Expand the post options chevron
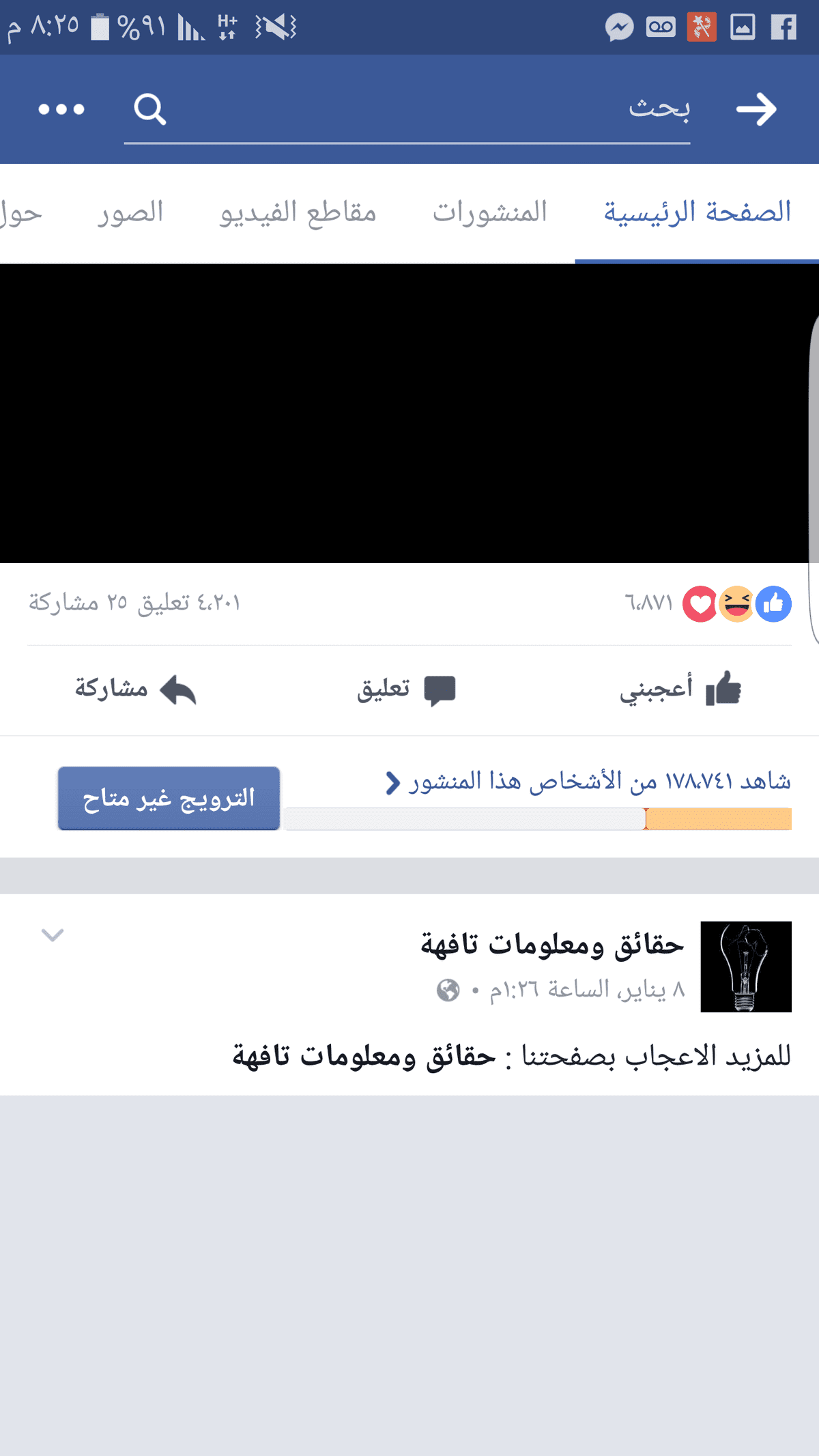This screenshot has height=1456, width=819. pos(53,937)
